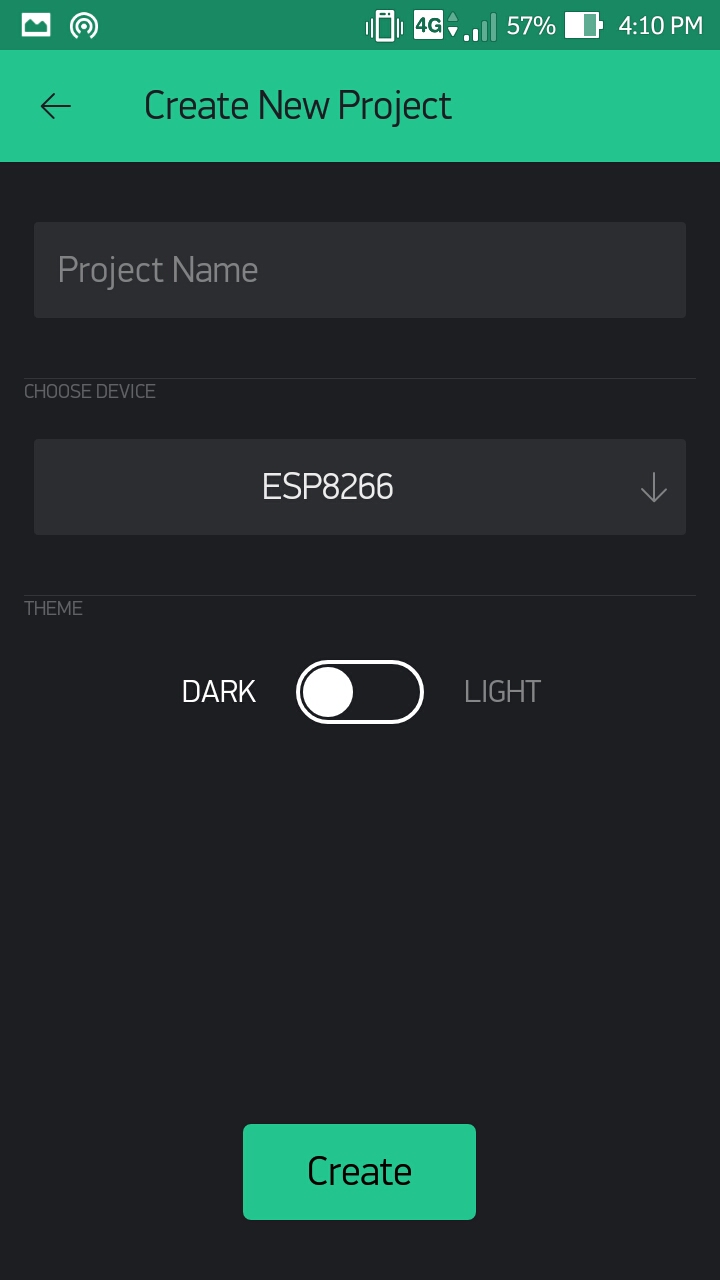Click the THEME section label
The width and height of the screenshot is (720, 1280).
[x=53, y=608]
